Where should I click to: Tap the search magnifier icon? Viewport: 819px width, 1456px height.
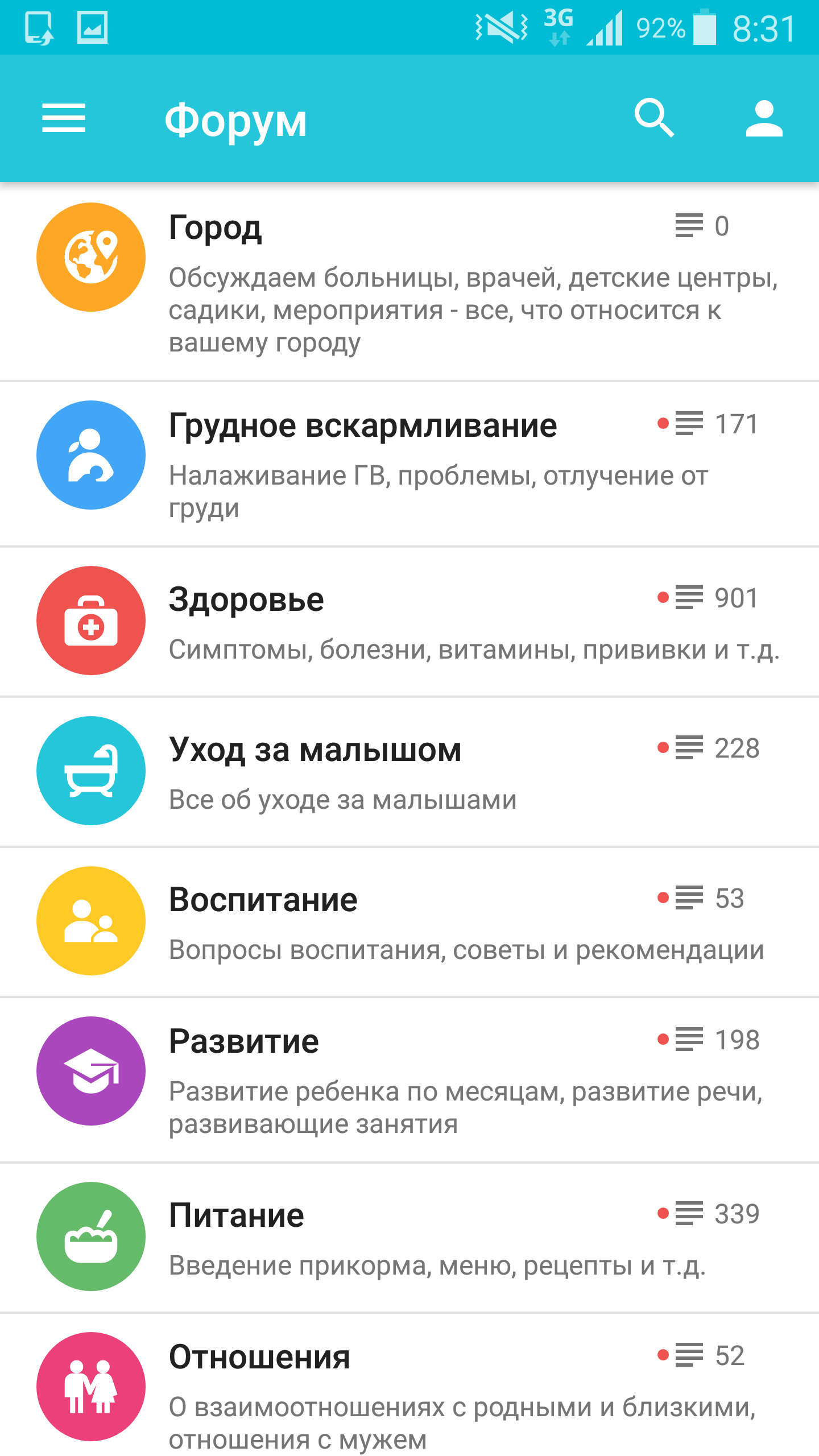[x=654, y=118]
